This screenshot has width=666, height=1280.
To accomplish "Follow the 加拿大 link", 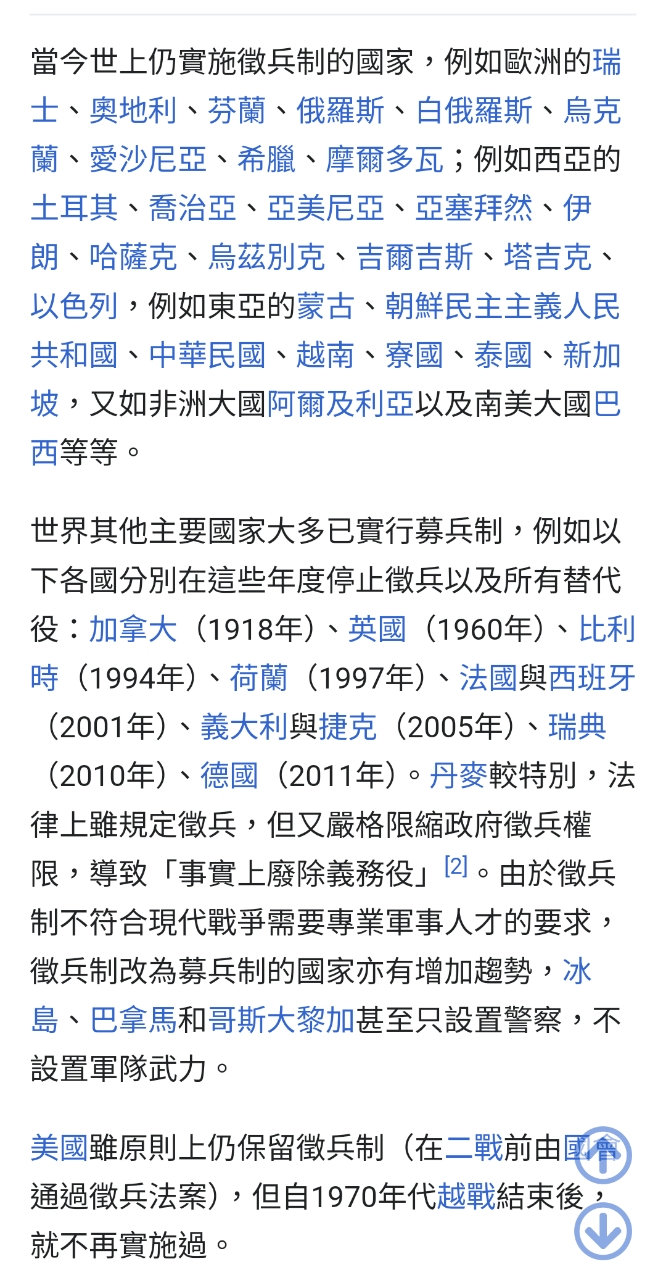I will point(133,629).
